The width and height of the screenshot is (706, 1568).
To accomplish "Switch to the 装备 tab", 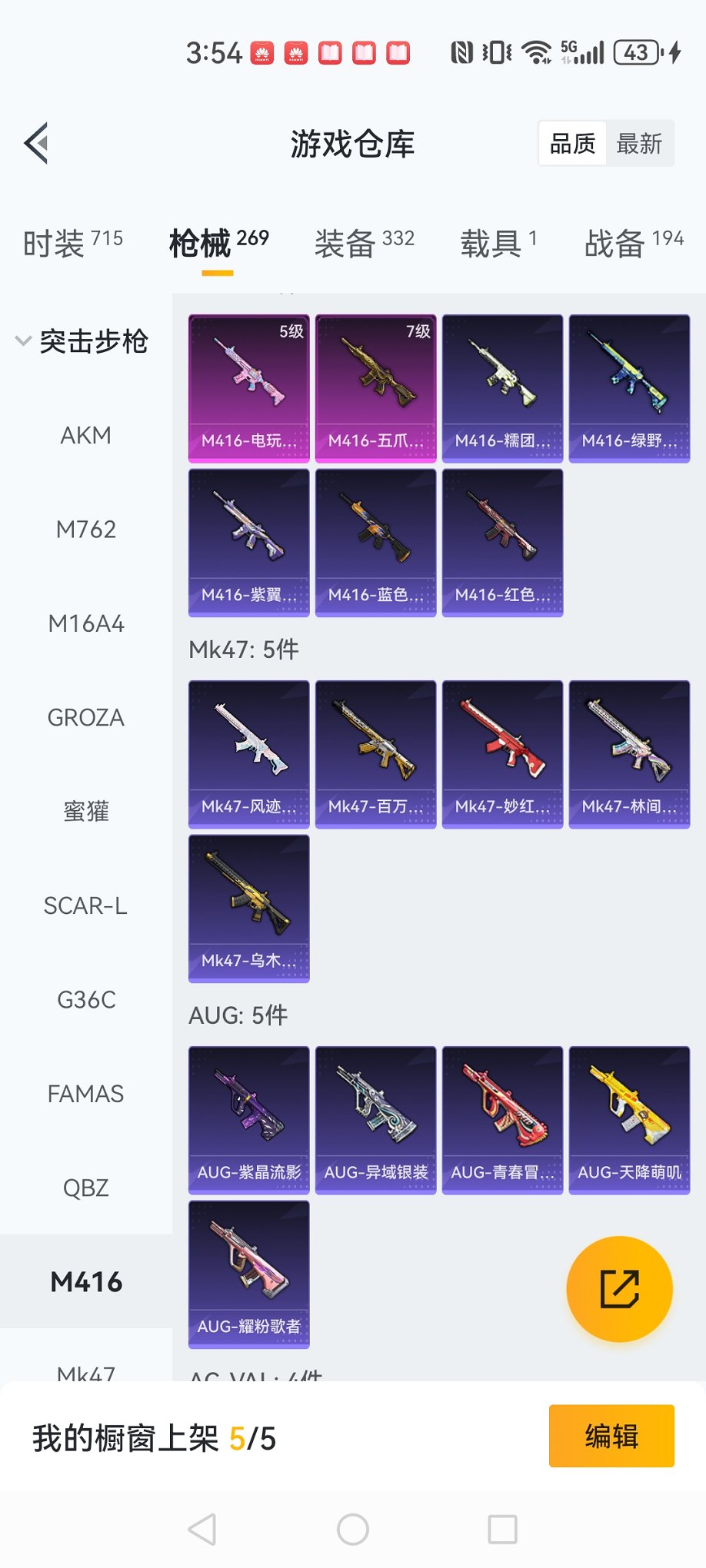I will pos(364,243).
